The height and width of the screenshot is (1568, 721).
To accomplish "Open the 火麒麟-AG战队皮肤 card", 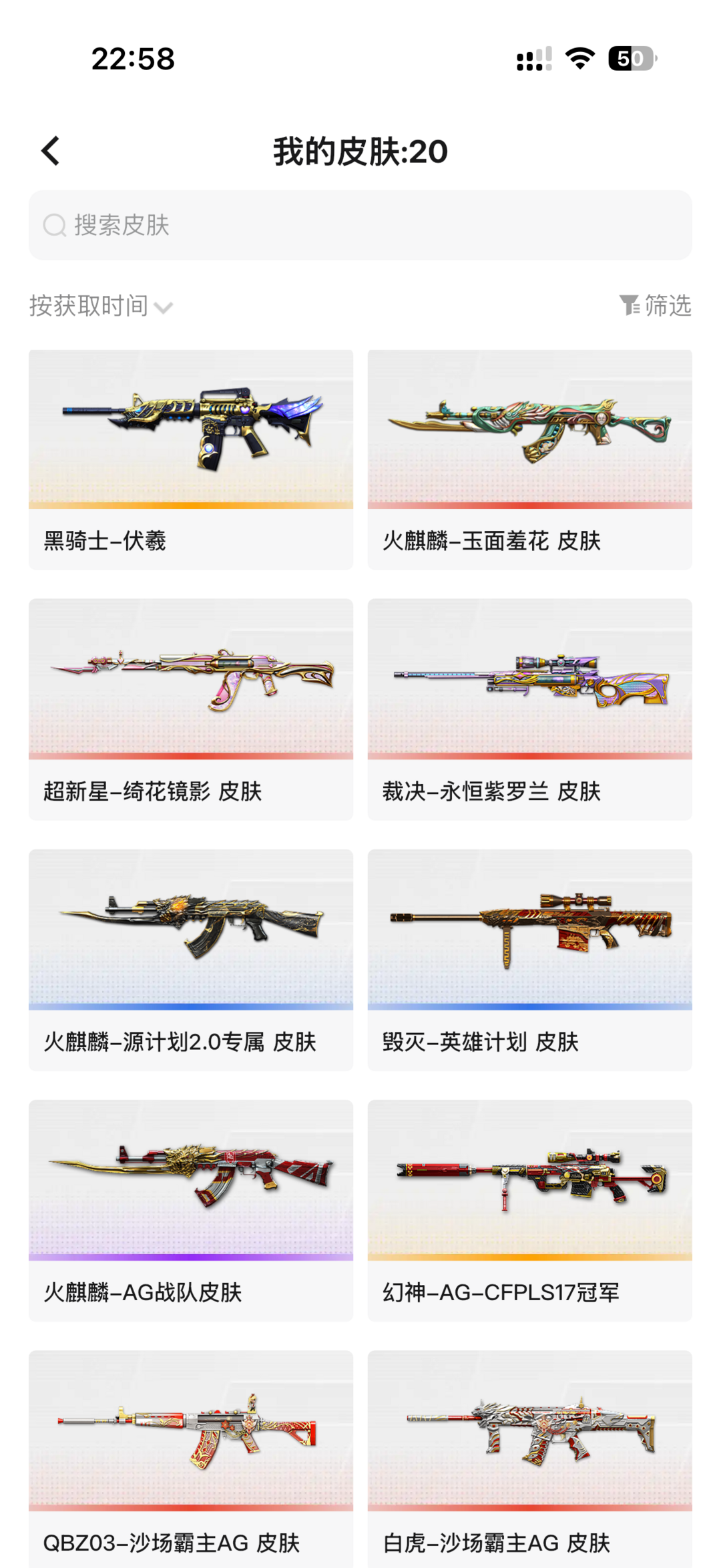I will point(191,1211).
